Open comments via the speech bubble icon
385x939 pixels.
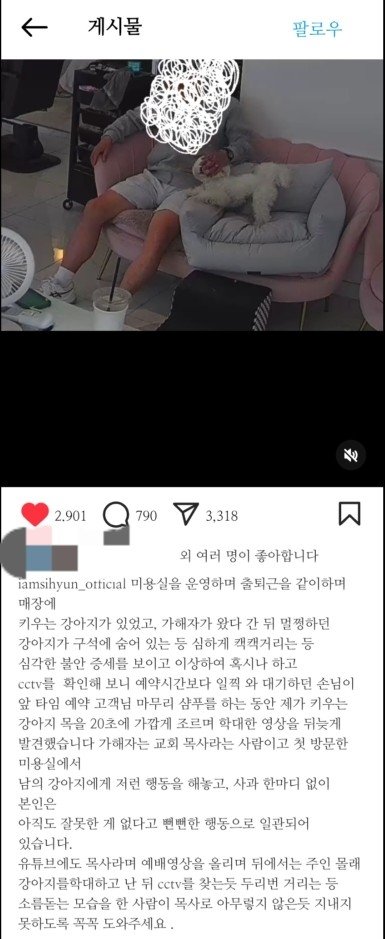pyautogui.click(x=115, y=515)
